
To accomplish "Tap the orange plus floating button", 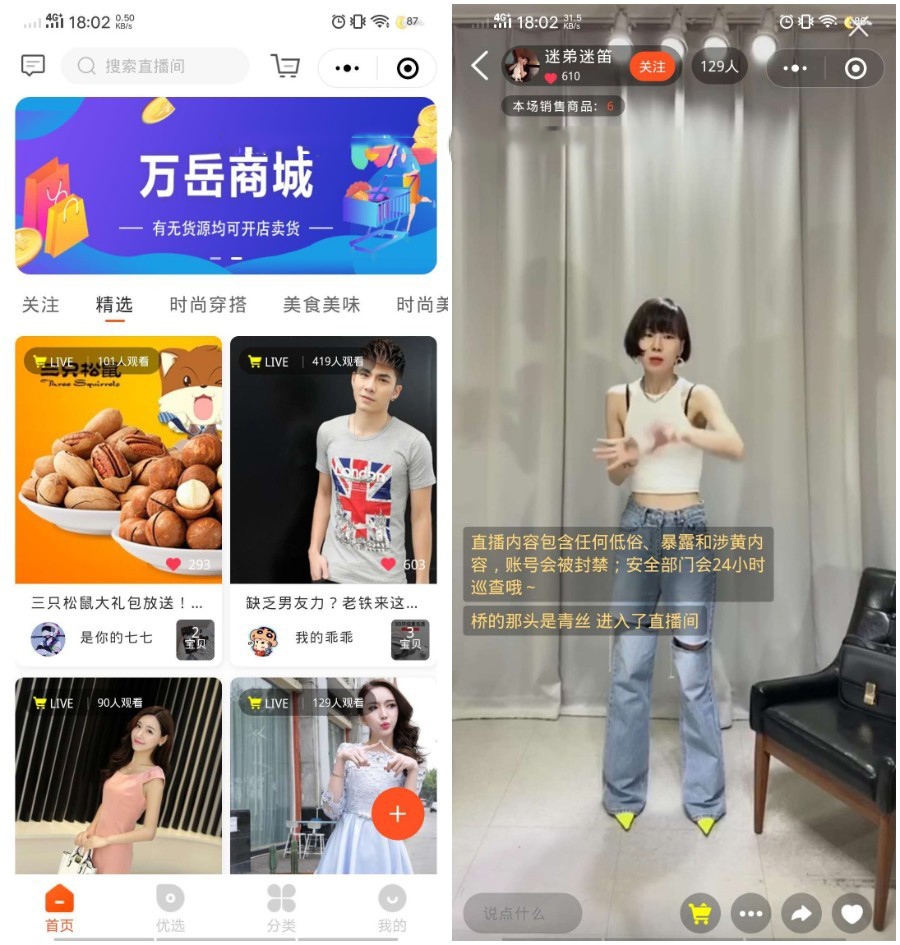I will [397, 814].
